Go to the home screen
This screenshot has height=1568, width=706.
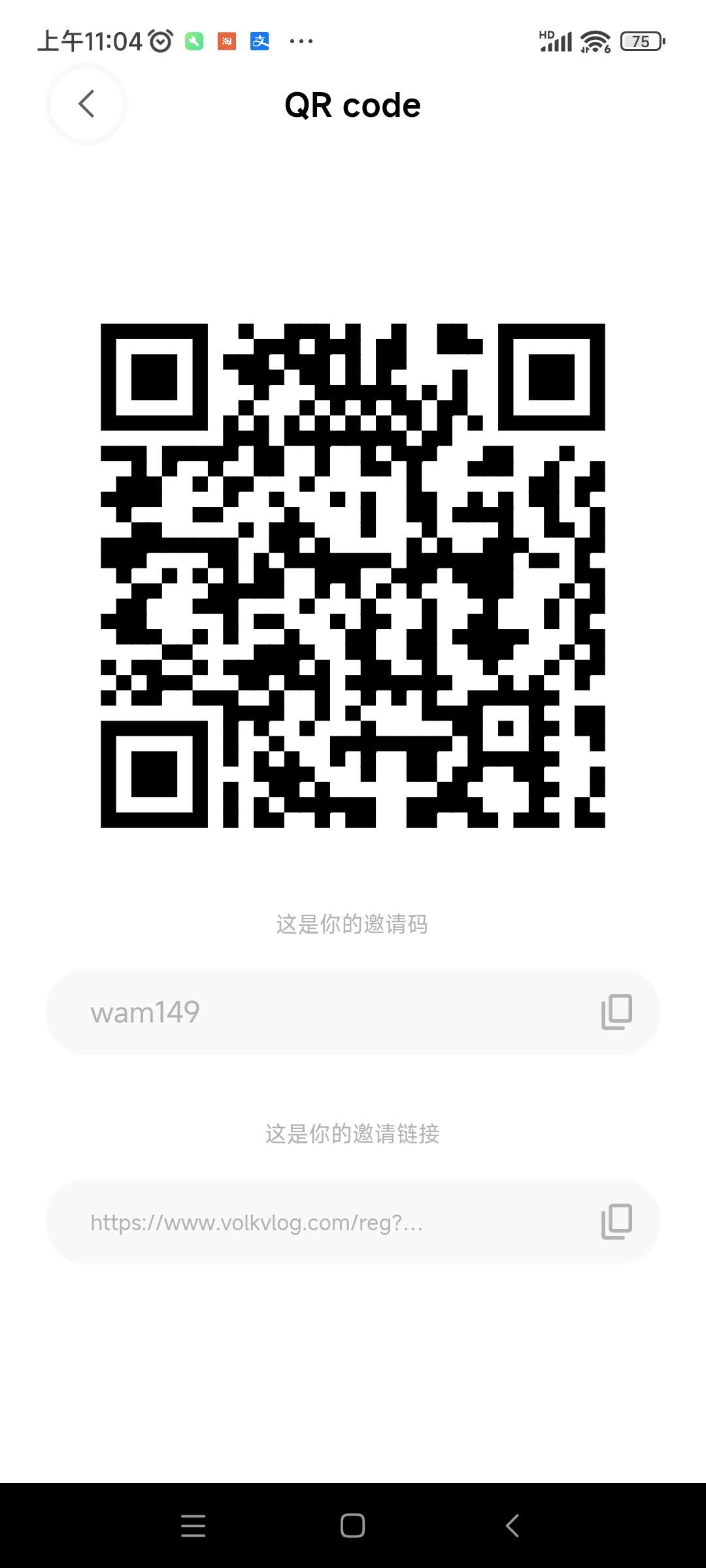coord(352,1526)
